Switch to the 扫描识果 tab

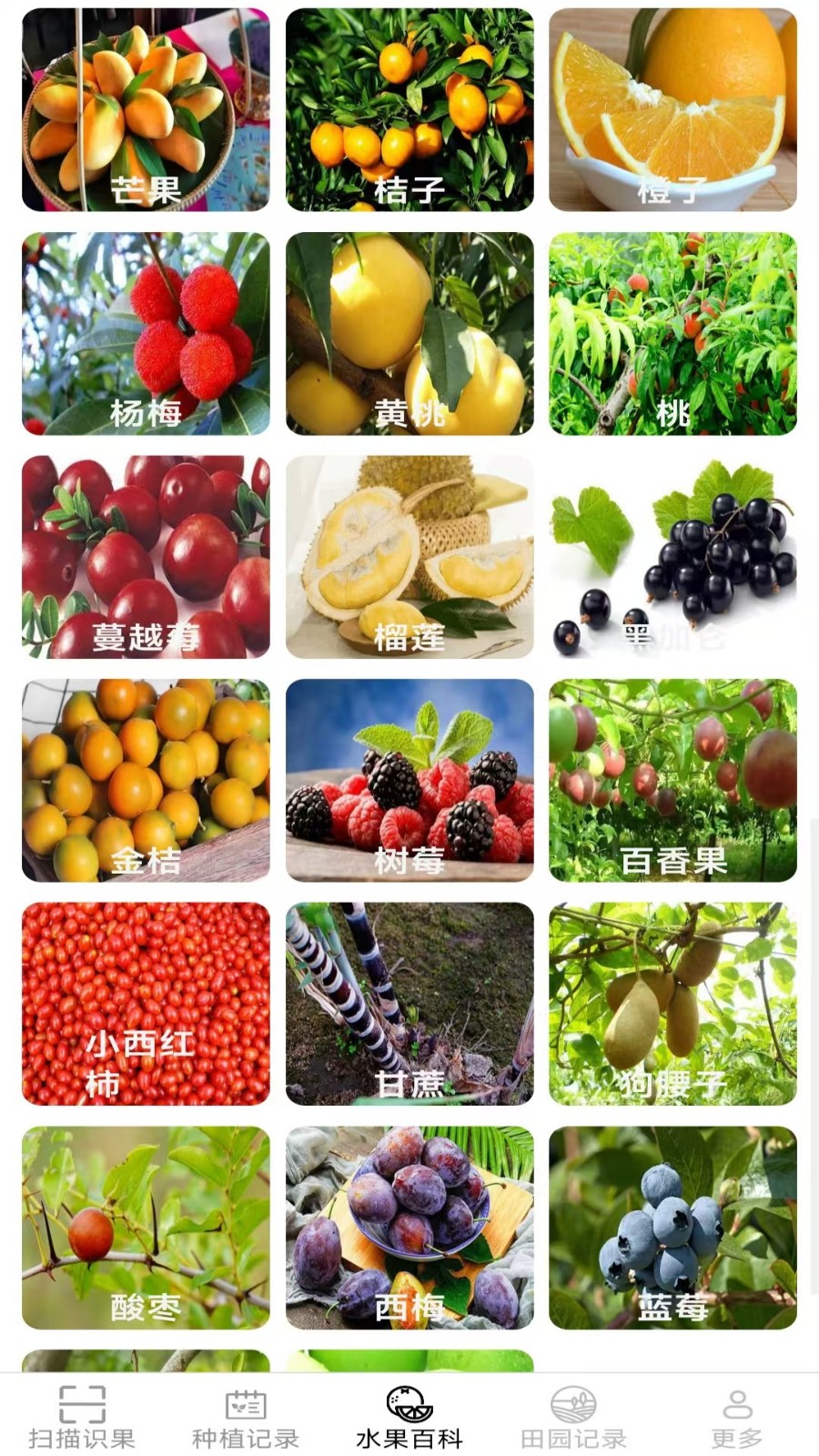[x=82, y=1417]
